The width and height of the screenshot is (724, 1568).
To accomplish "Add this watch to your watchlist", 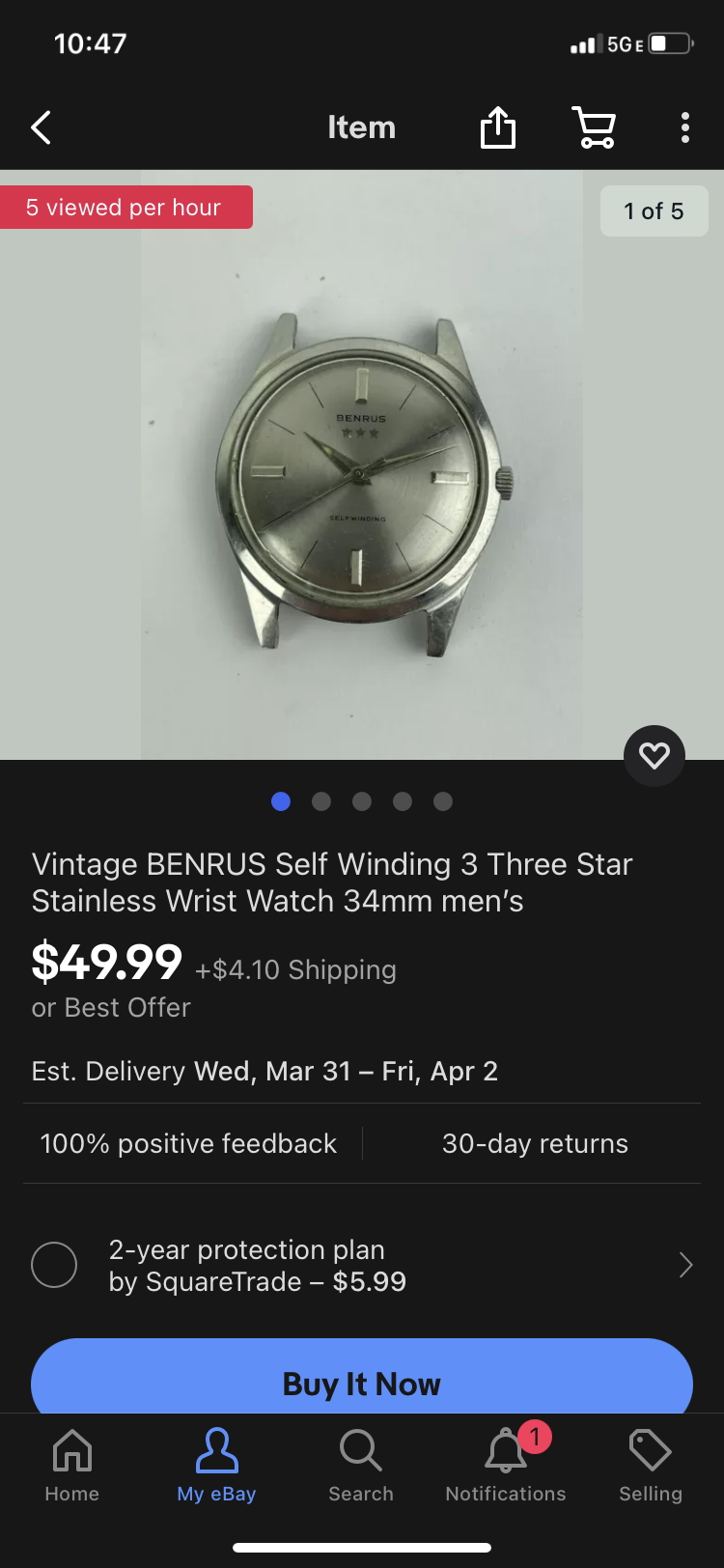I will click(x=654, y=755).
